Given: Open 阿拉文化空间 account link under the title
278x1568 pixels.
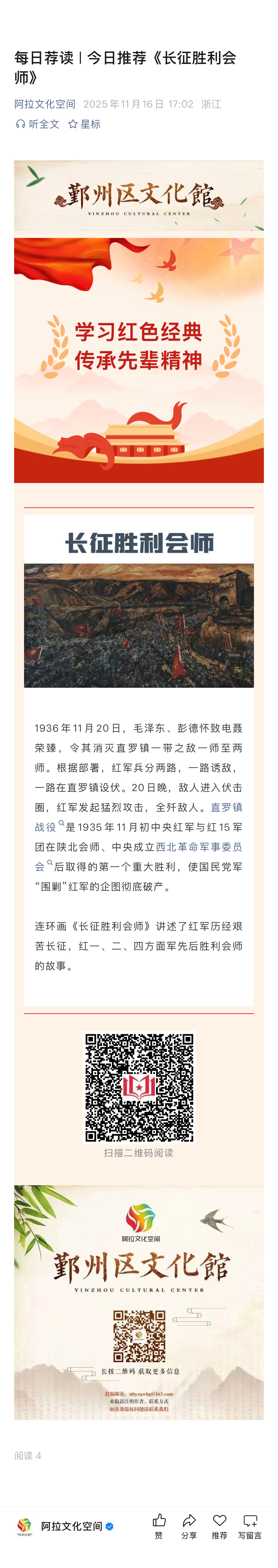Looking at the screenshot, I should [x=45, y=104].
